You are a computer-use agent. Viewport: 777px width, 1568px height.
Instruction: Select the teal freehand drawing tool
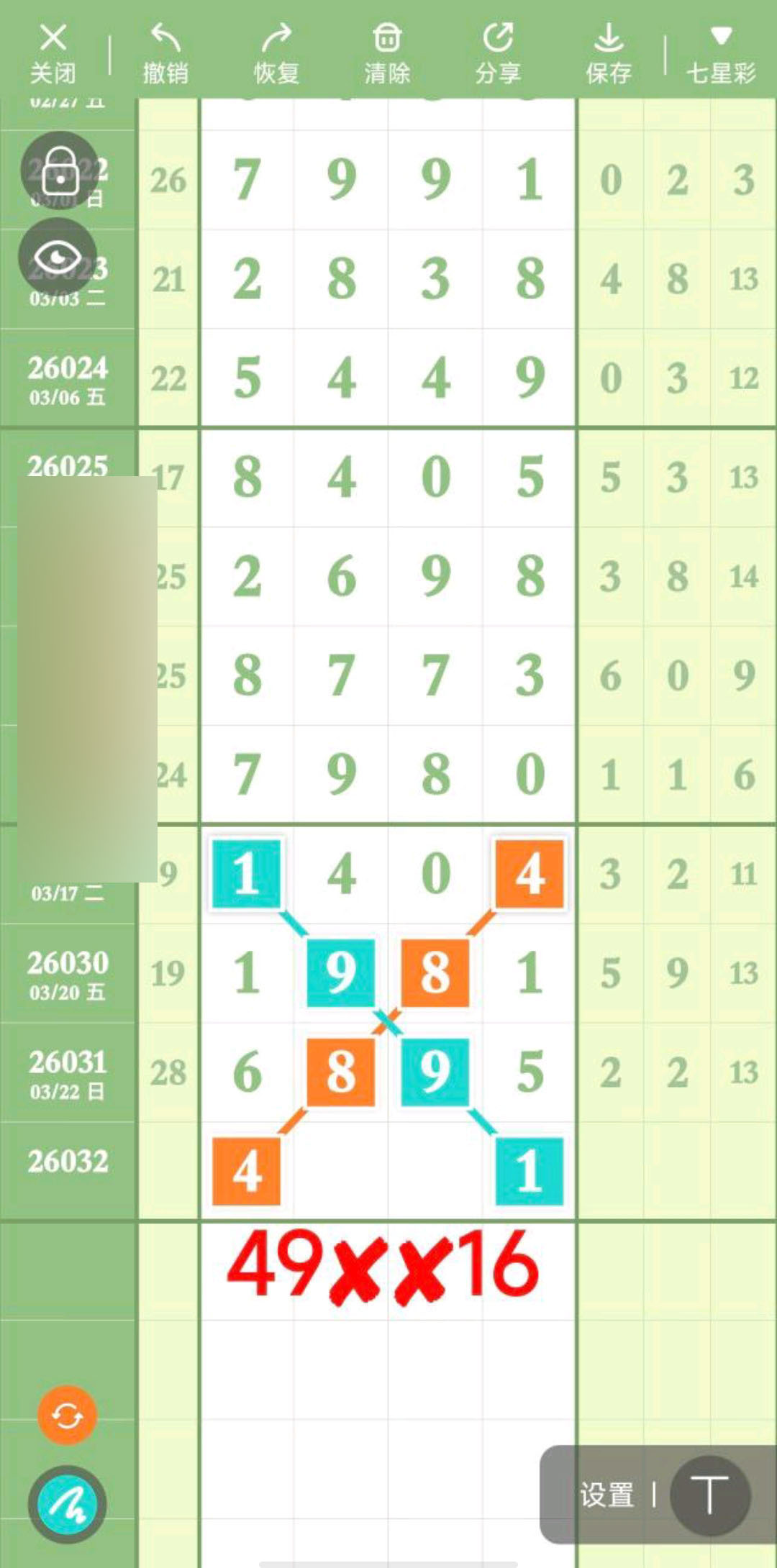coord(67,1503)
